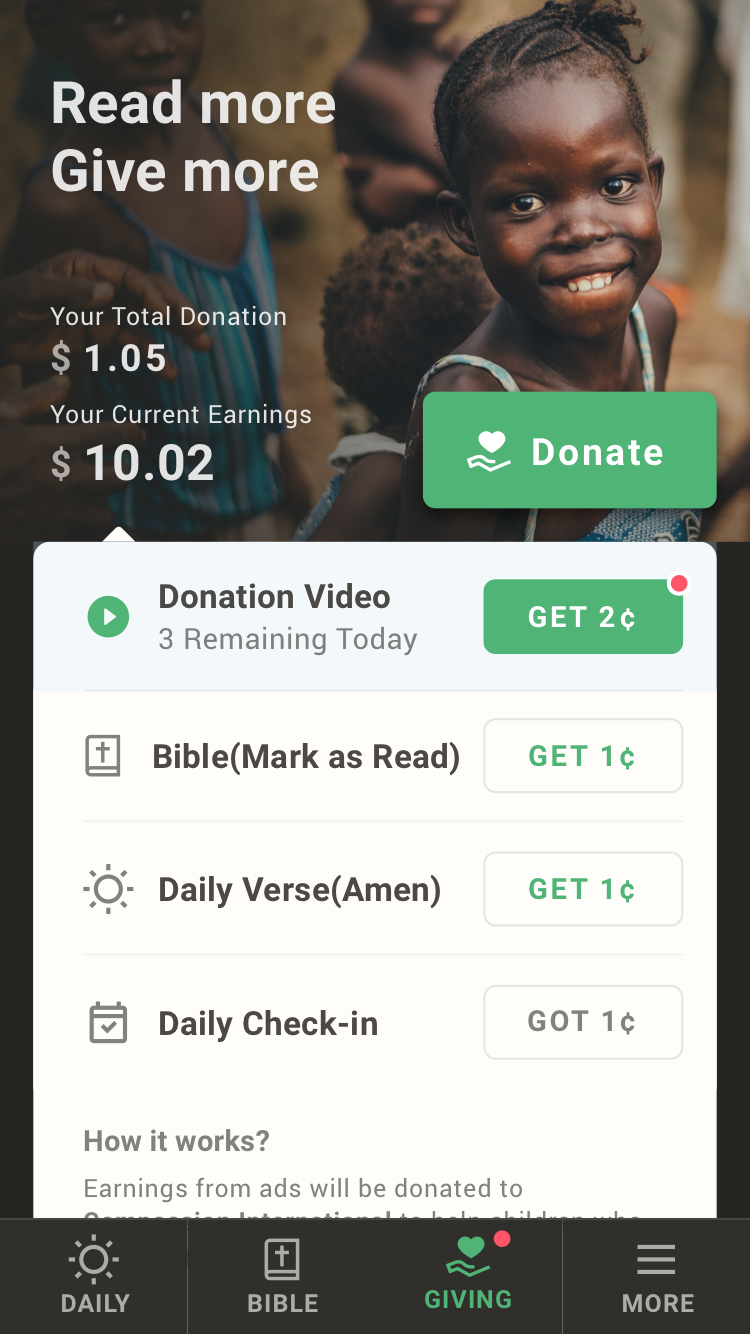Open the Donation Video row

[x=273, y=617]
